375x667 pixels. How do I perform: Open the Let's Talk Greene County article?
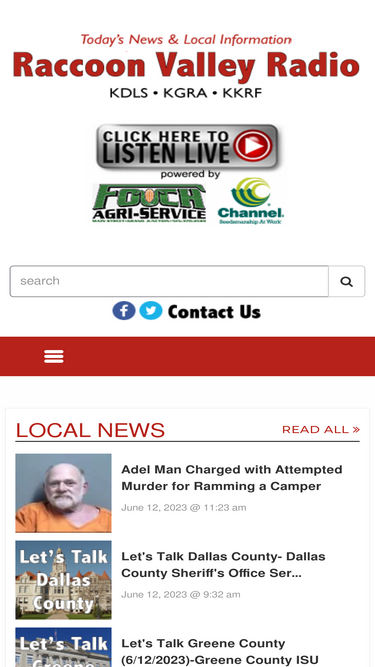point(220,651)
